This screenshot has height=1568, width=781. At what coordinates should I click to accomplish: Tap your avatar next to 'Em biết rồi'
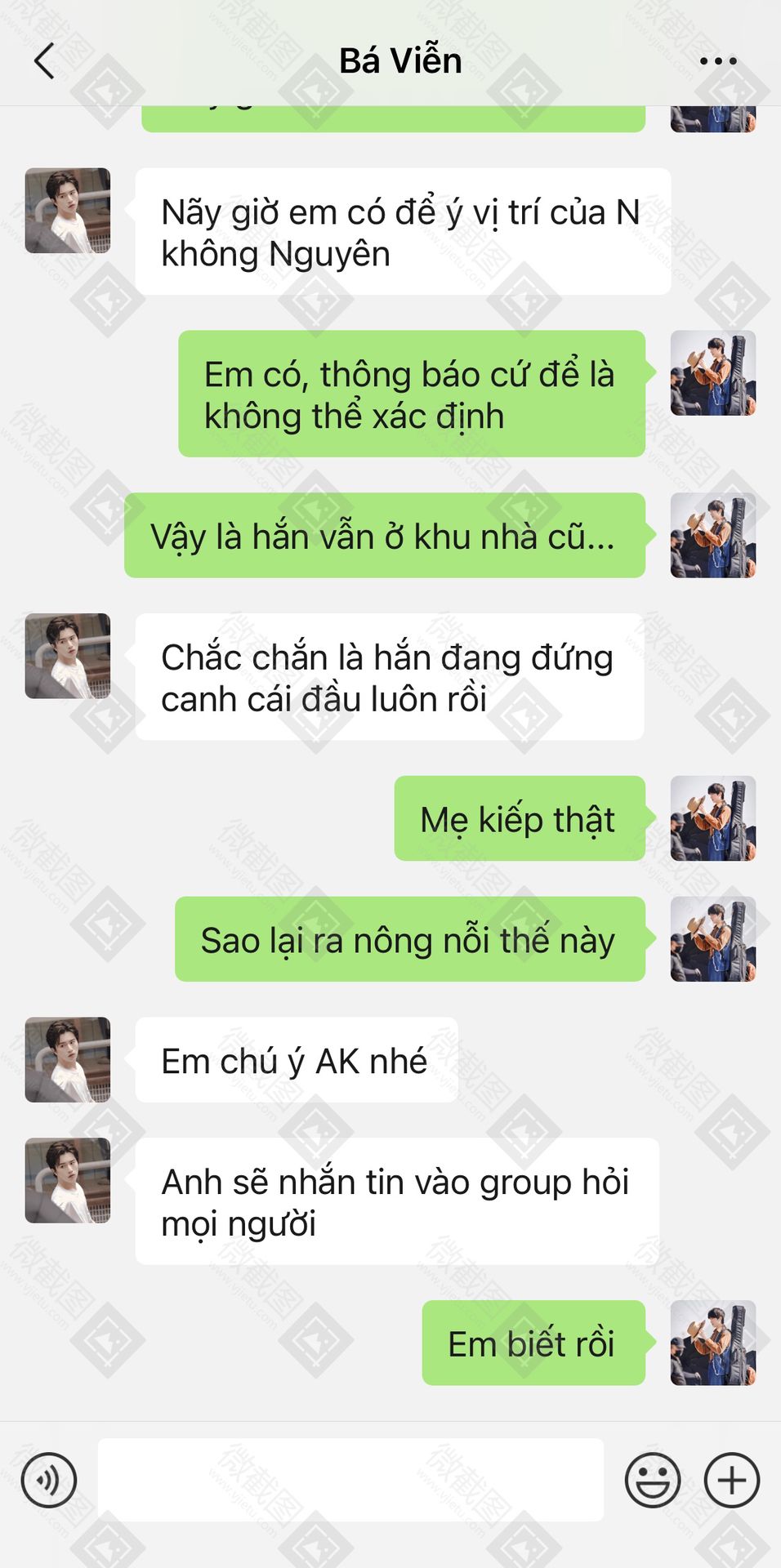(x=713, y=1343)
